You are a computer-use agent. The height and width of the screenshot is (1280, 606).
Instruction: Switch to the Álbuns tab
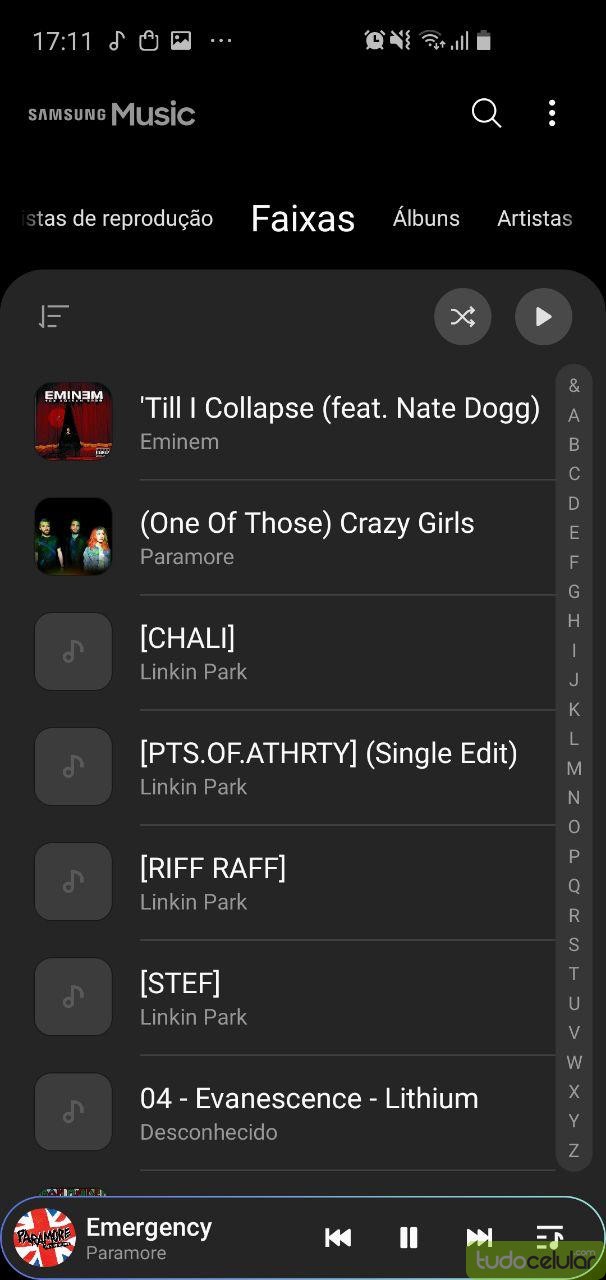pyautogui.click(x=426, y=218)
